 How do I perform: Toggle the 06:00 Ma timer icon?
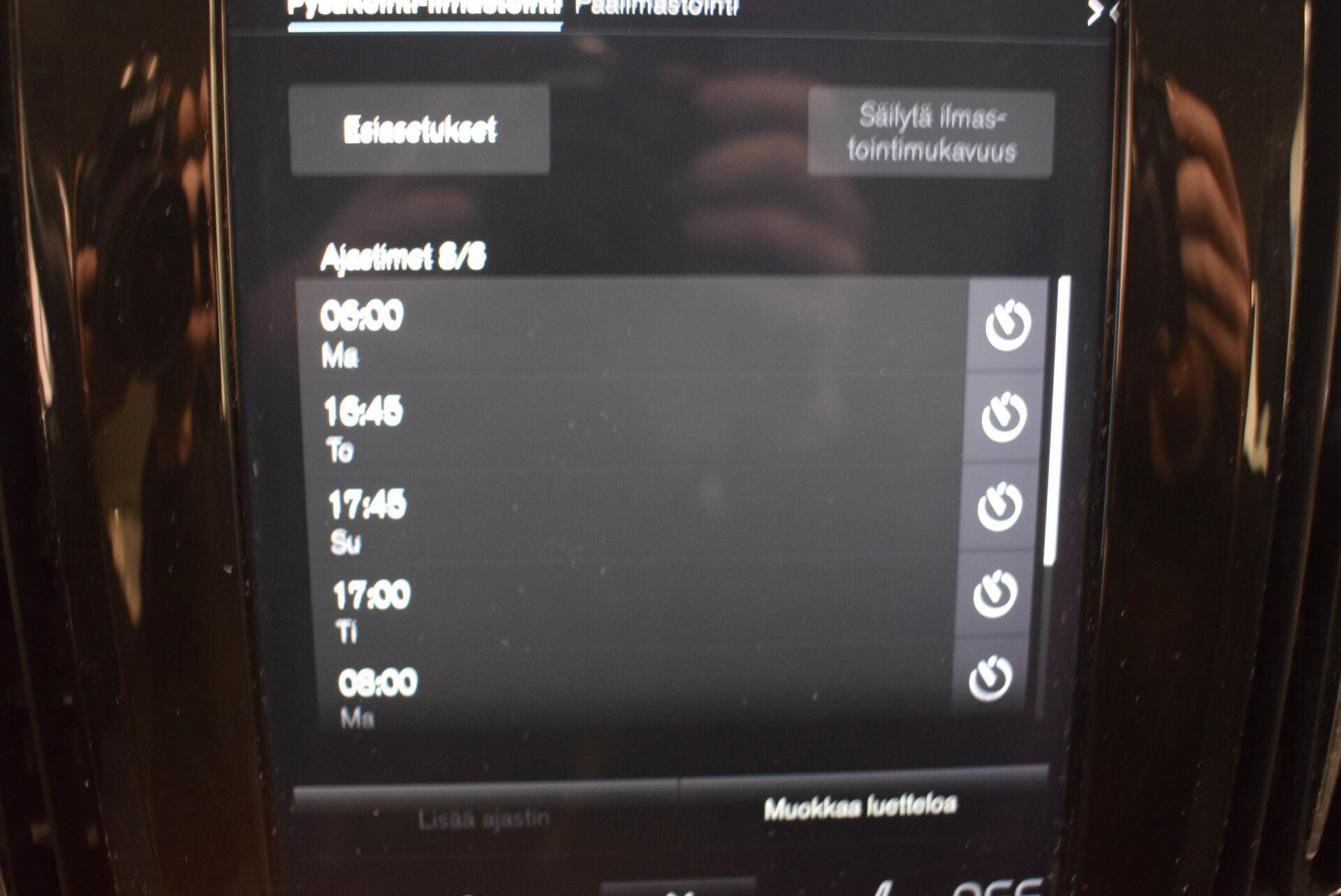point(1008,325)
